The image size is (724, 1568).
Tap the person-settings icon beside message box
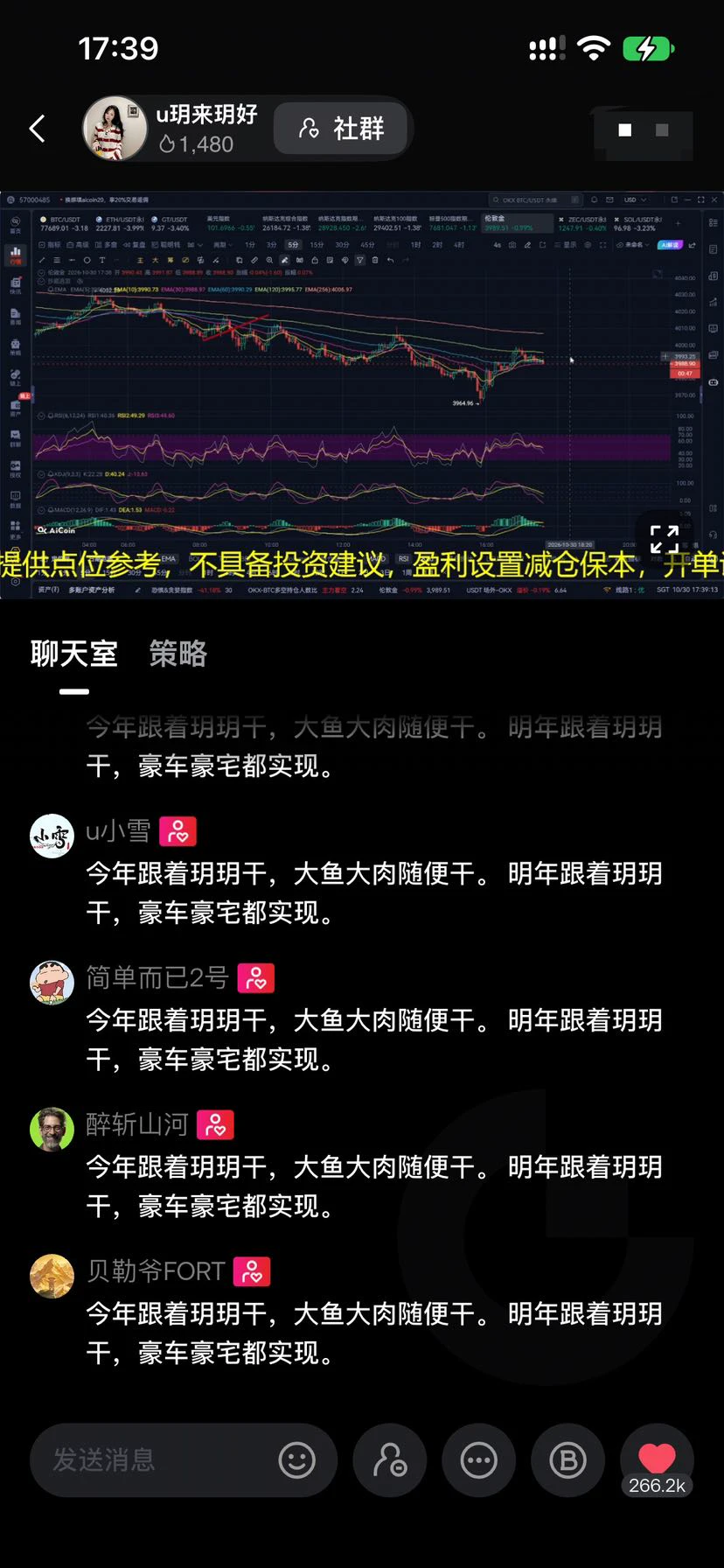[x=390, y=1459]
